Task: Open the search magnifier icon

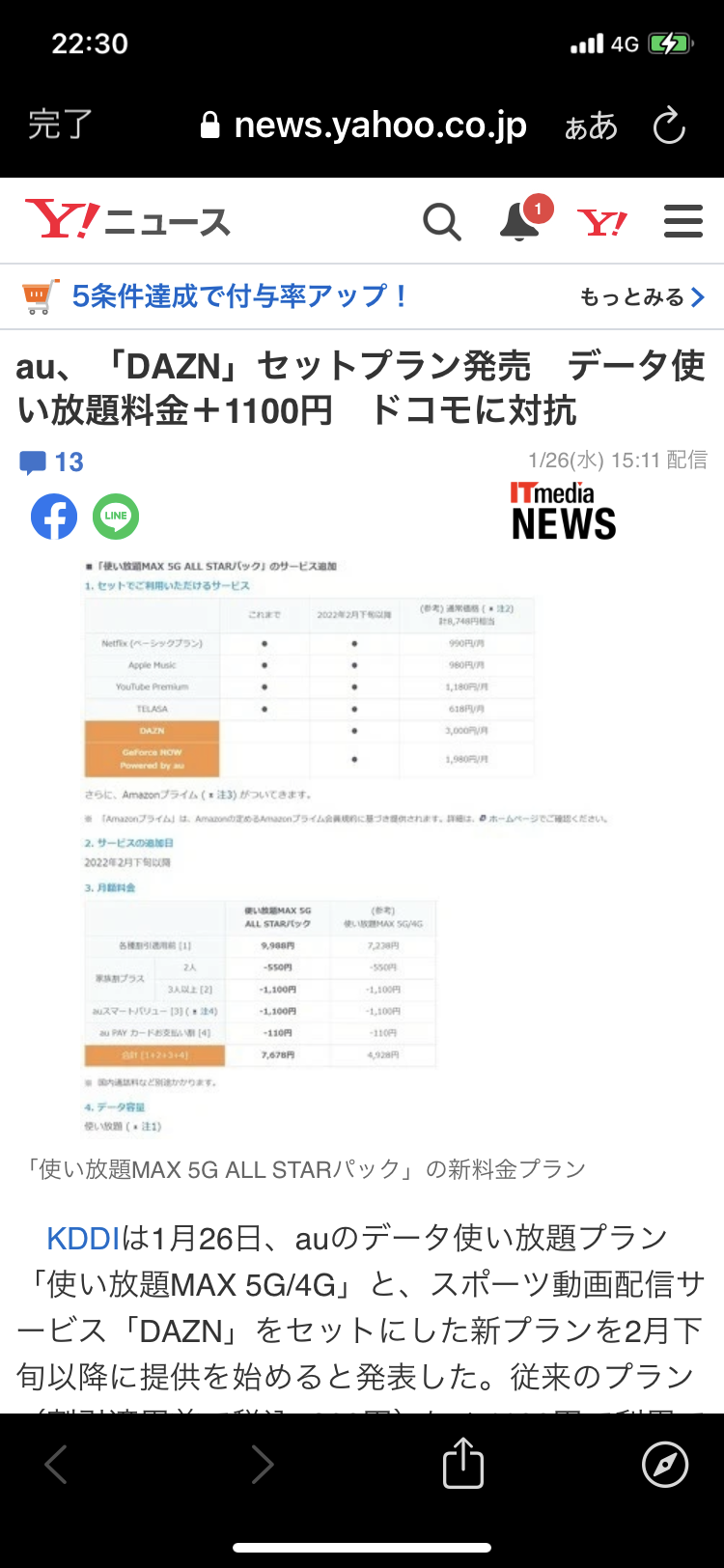Action: (442, 222)
